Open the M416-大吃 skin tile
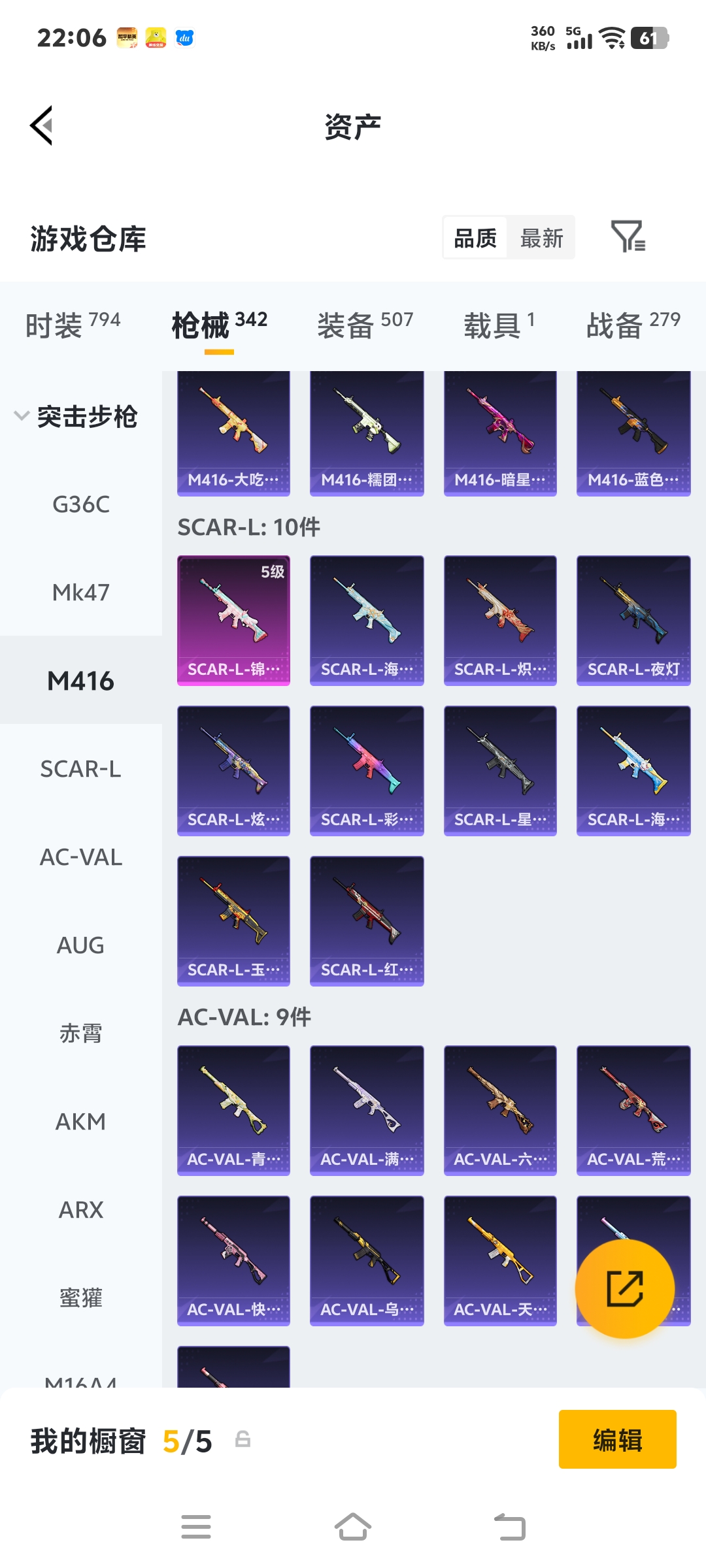This screenshot has width=706, height=1568. pyautogui.click(x=233, y=433)
